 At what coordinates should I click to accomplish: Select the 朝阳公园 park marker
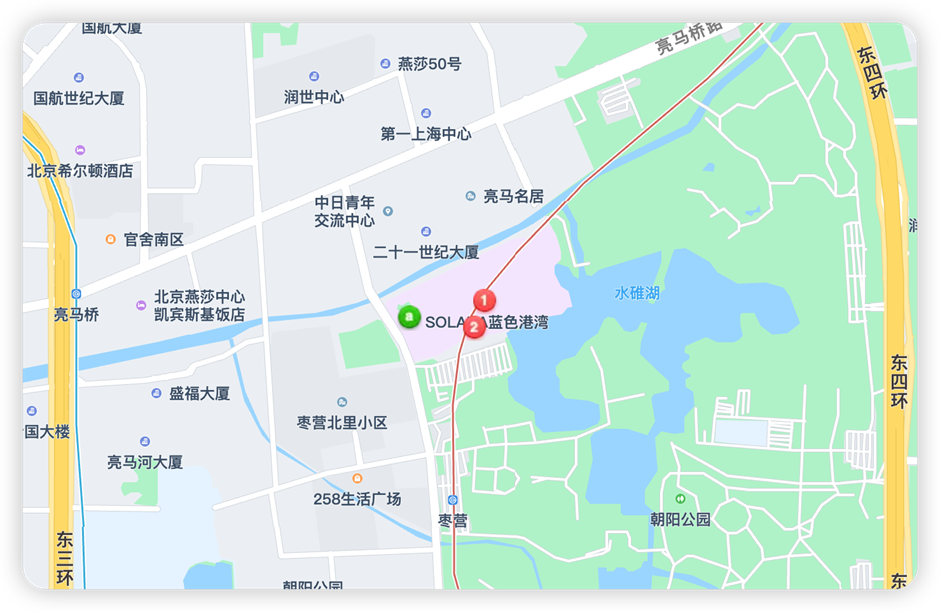681,499
